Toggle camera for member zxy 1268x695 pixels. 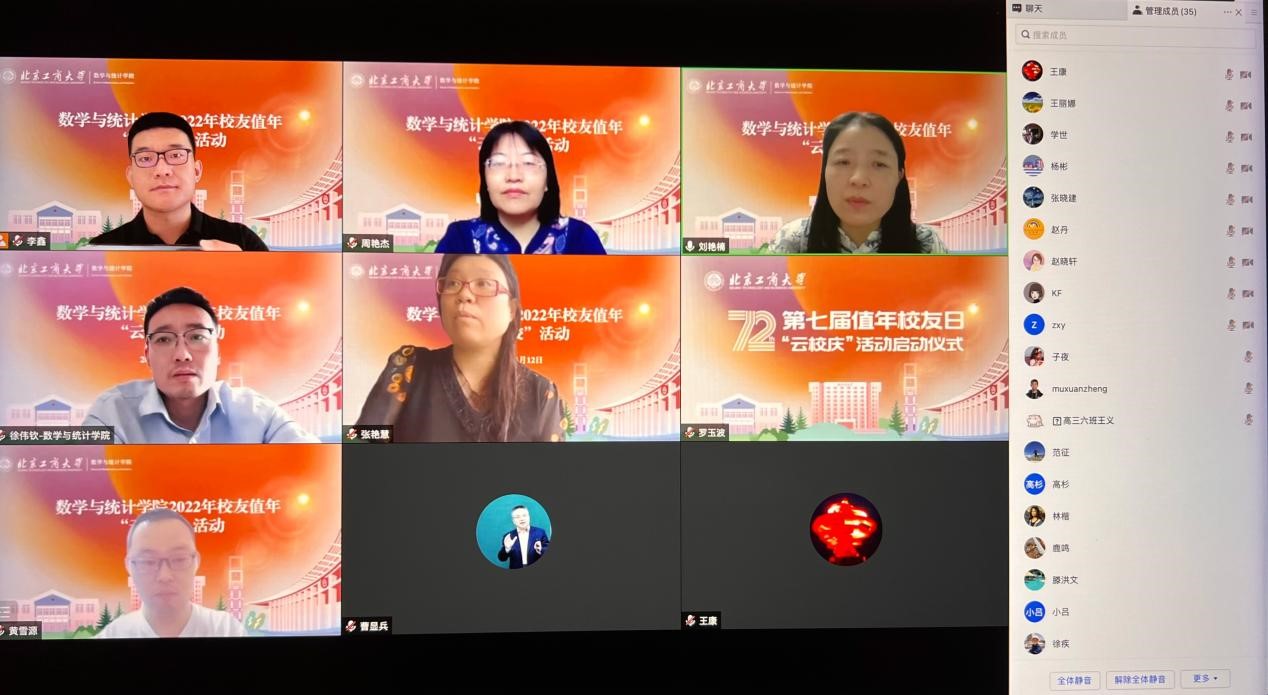pos(1246,325)
